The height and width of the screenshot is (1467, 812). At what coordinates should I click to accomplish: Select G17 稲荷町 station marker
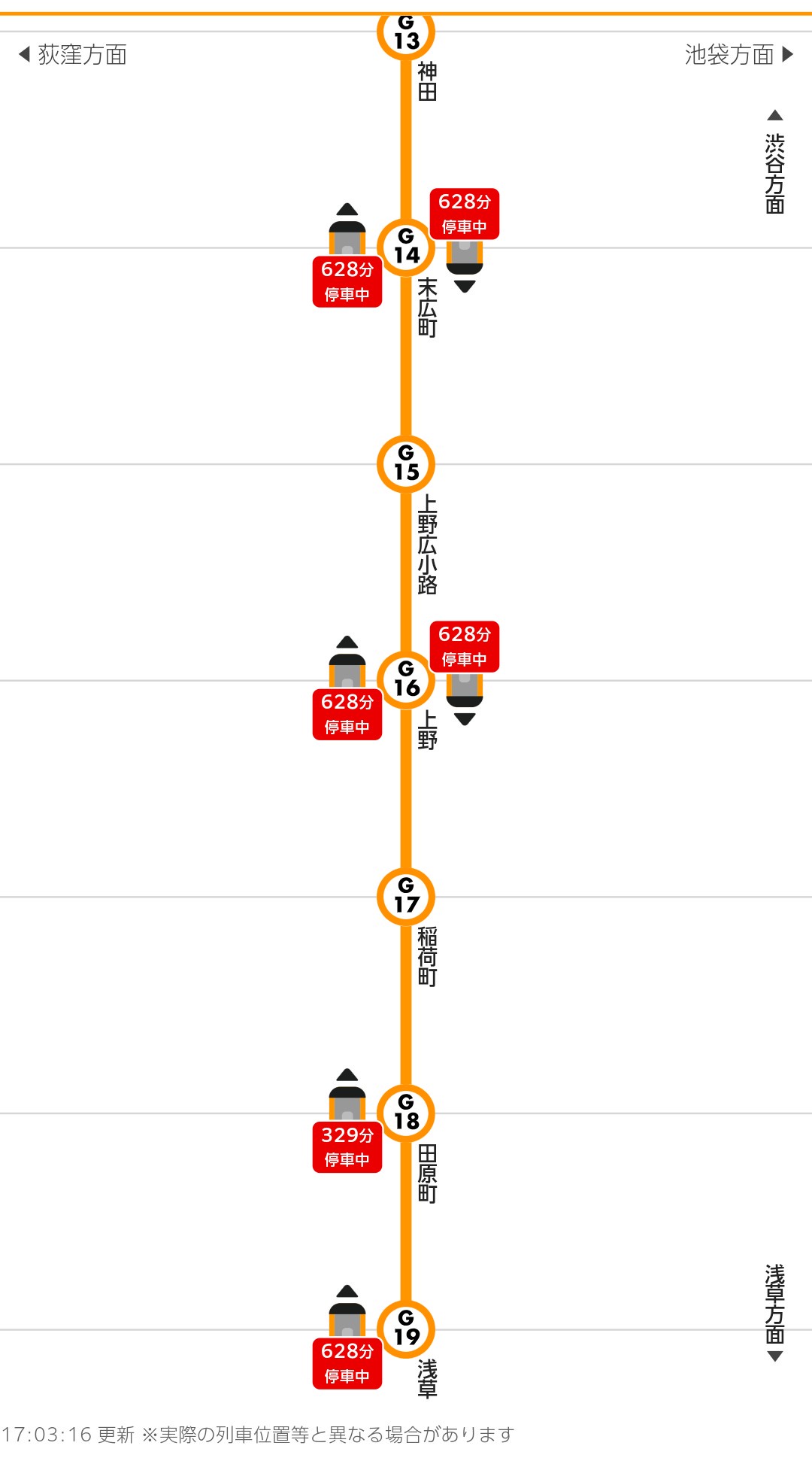pyautogui.click(x=406, y=897)
